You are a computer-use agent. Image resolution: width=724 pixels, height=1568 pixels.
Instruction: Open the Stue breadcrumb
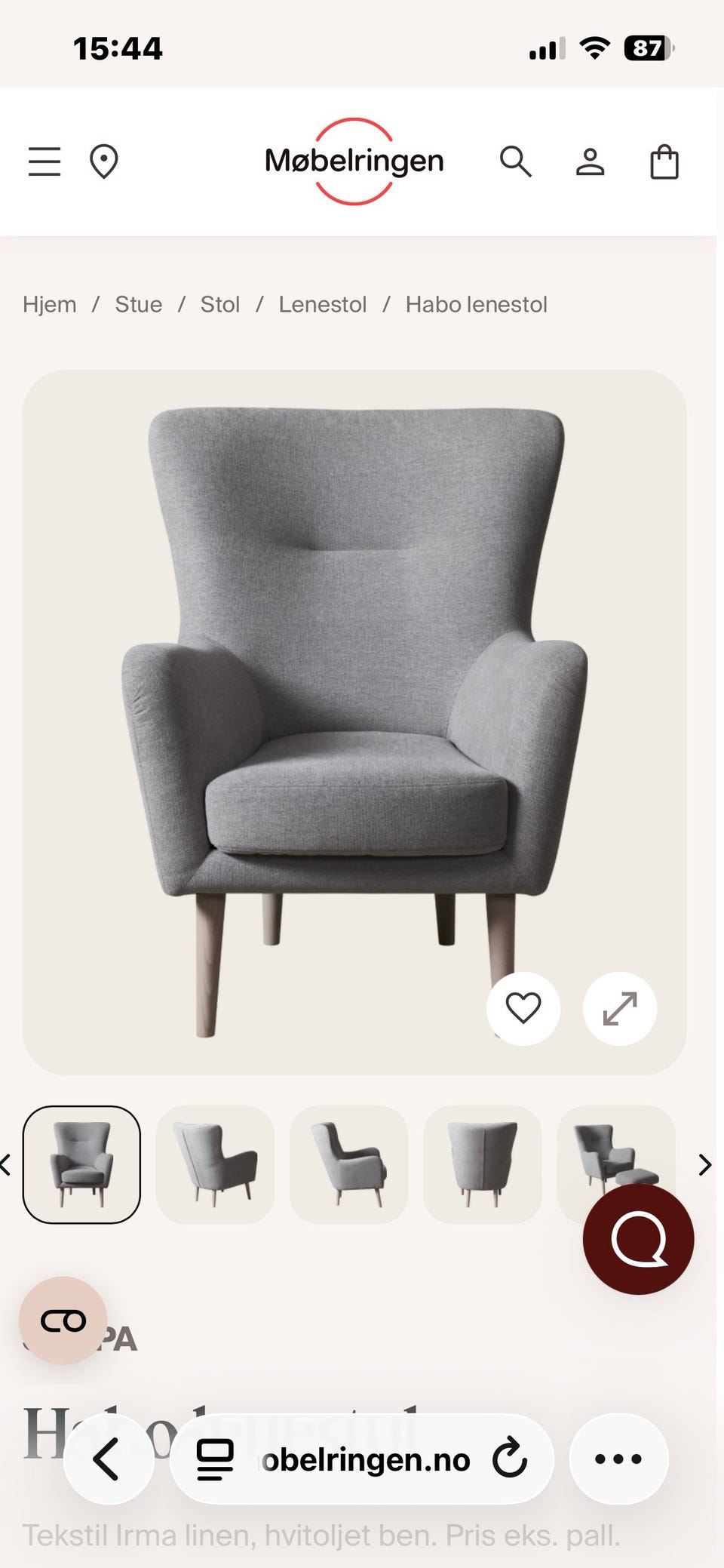[139, 304]
